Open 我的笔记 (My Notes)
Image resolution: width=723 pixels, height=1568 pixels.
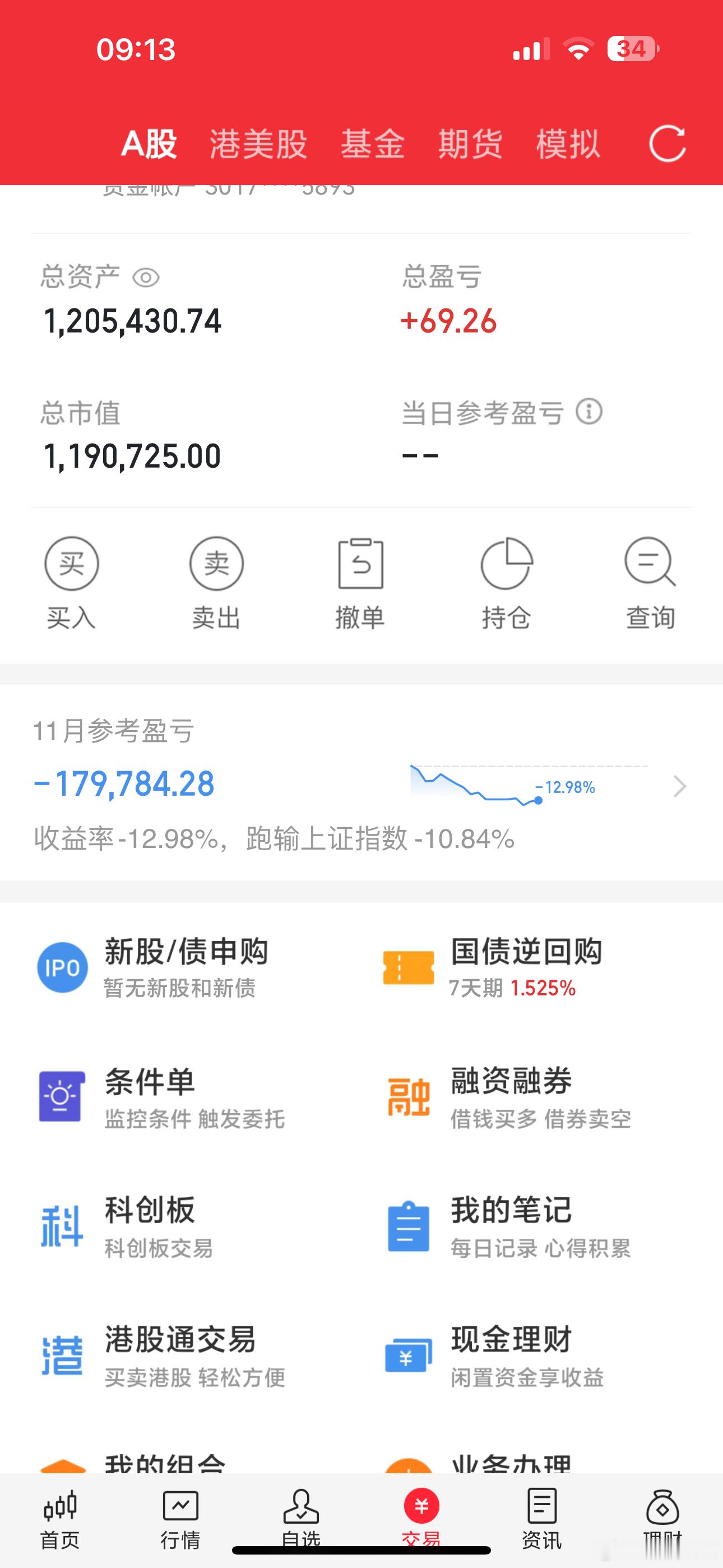tap(409, 1226)
